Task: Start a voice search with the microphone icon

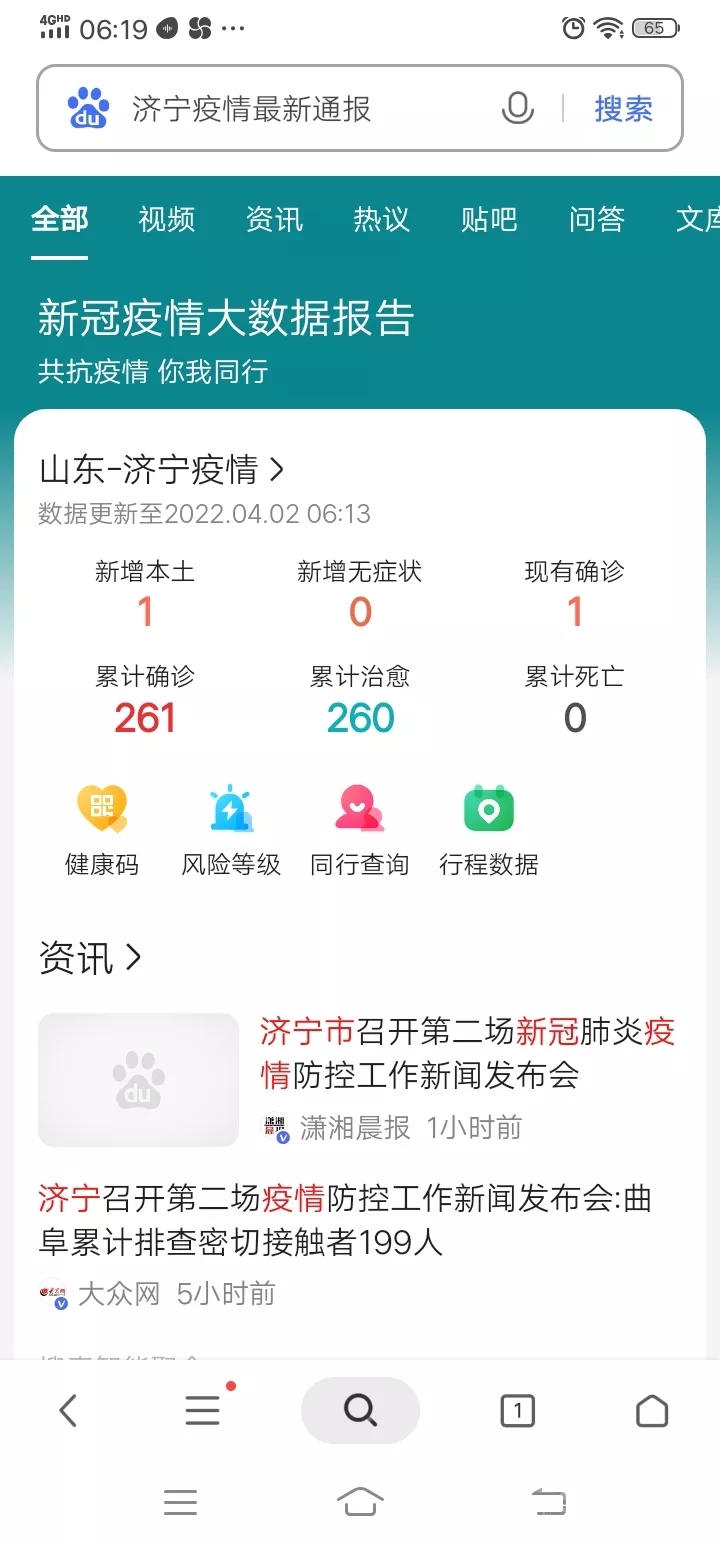Action: pyautogui.click(x=517, y=108)
